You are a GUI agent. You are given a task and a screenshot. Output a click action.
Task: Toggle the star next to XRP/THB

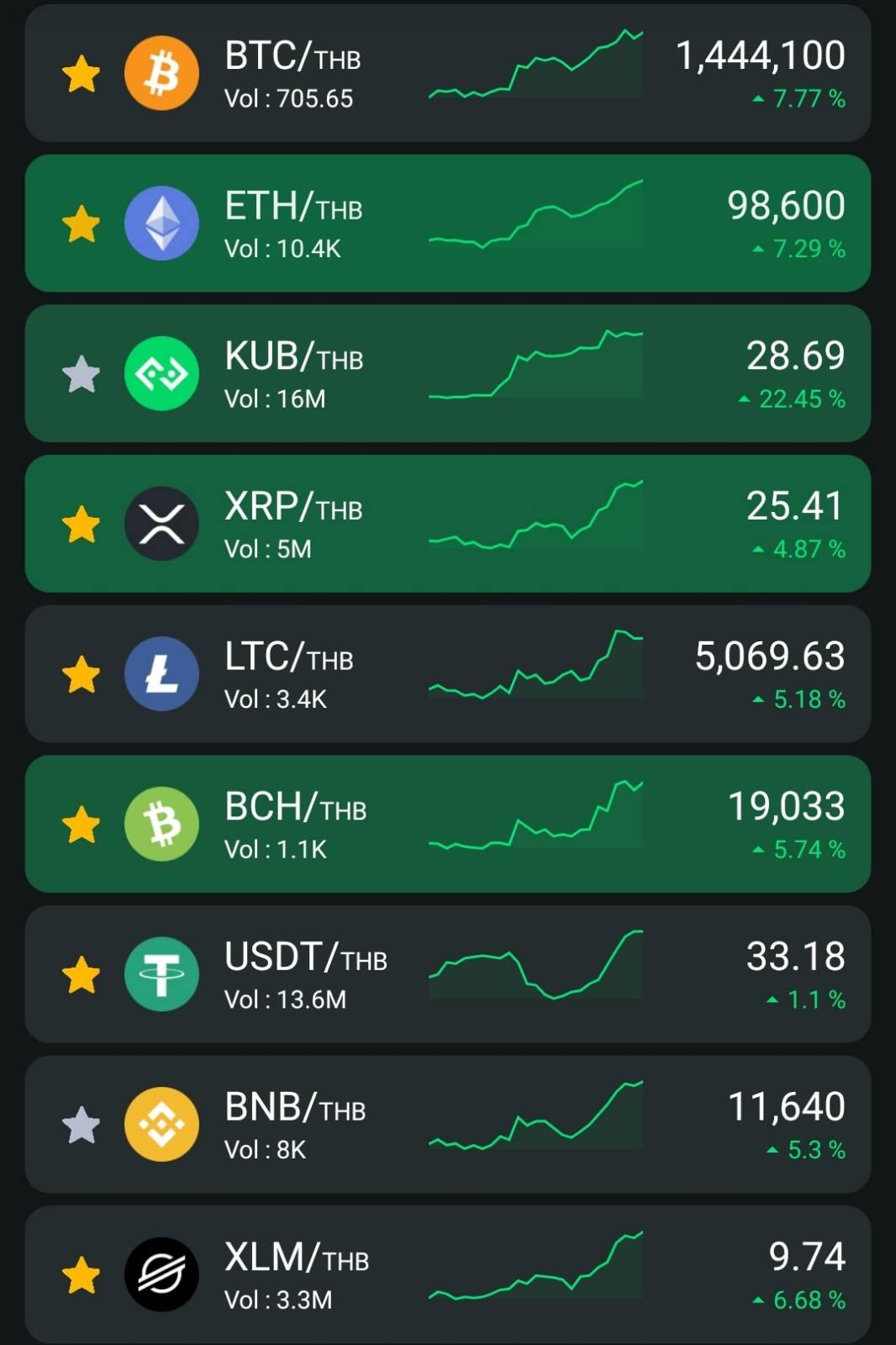pos(82,524)
